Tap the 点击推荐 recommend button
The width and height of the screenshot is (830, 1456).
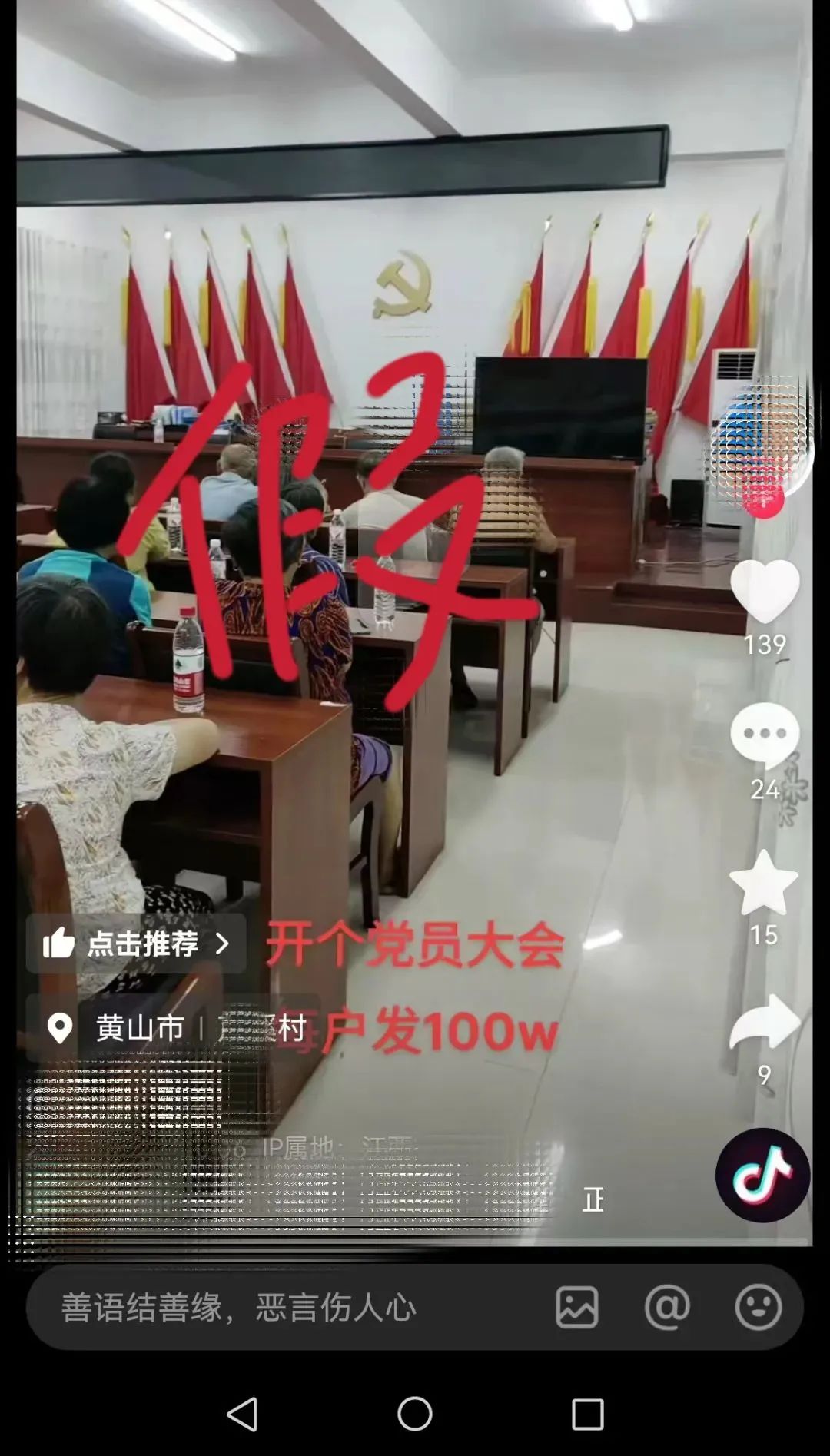pos(136,944)
